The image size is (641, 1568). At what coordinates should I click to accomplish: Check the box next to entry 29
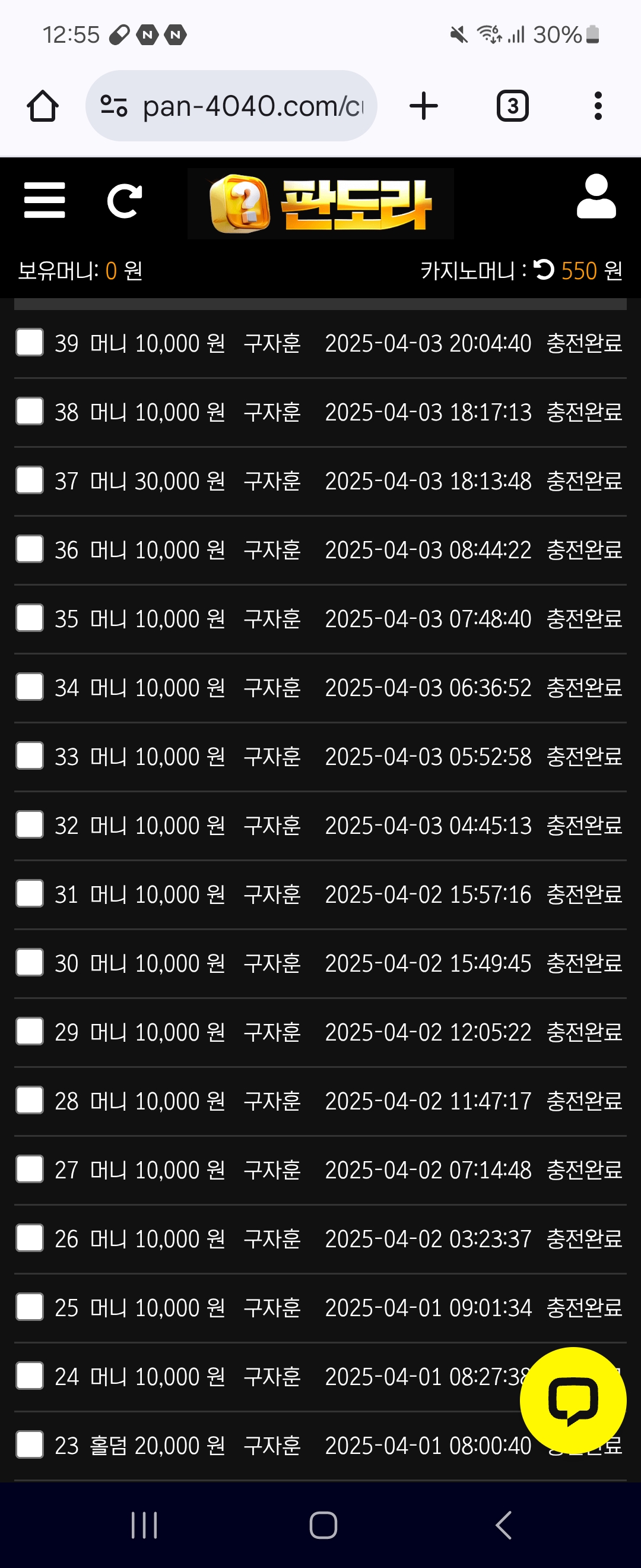tap(30, 1031)
